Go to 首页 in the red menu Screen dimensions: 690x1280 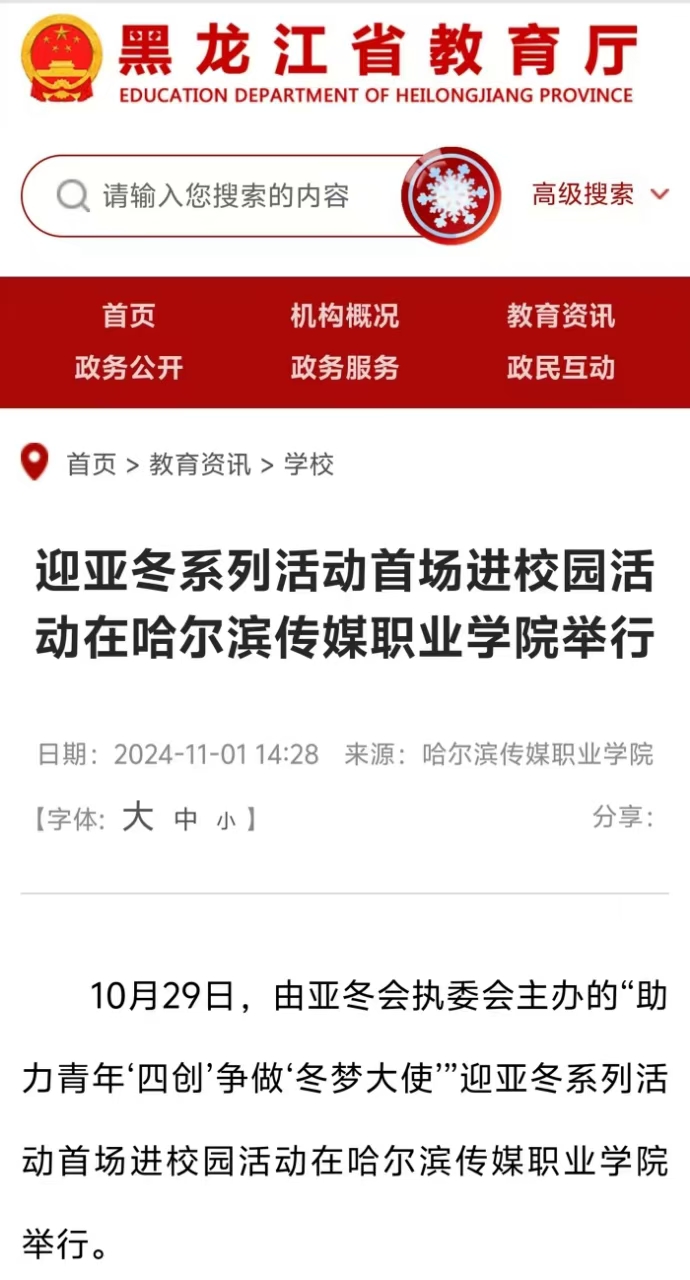coord(129,317)
